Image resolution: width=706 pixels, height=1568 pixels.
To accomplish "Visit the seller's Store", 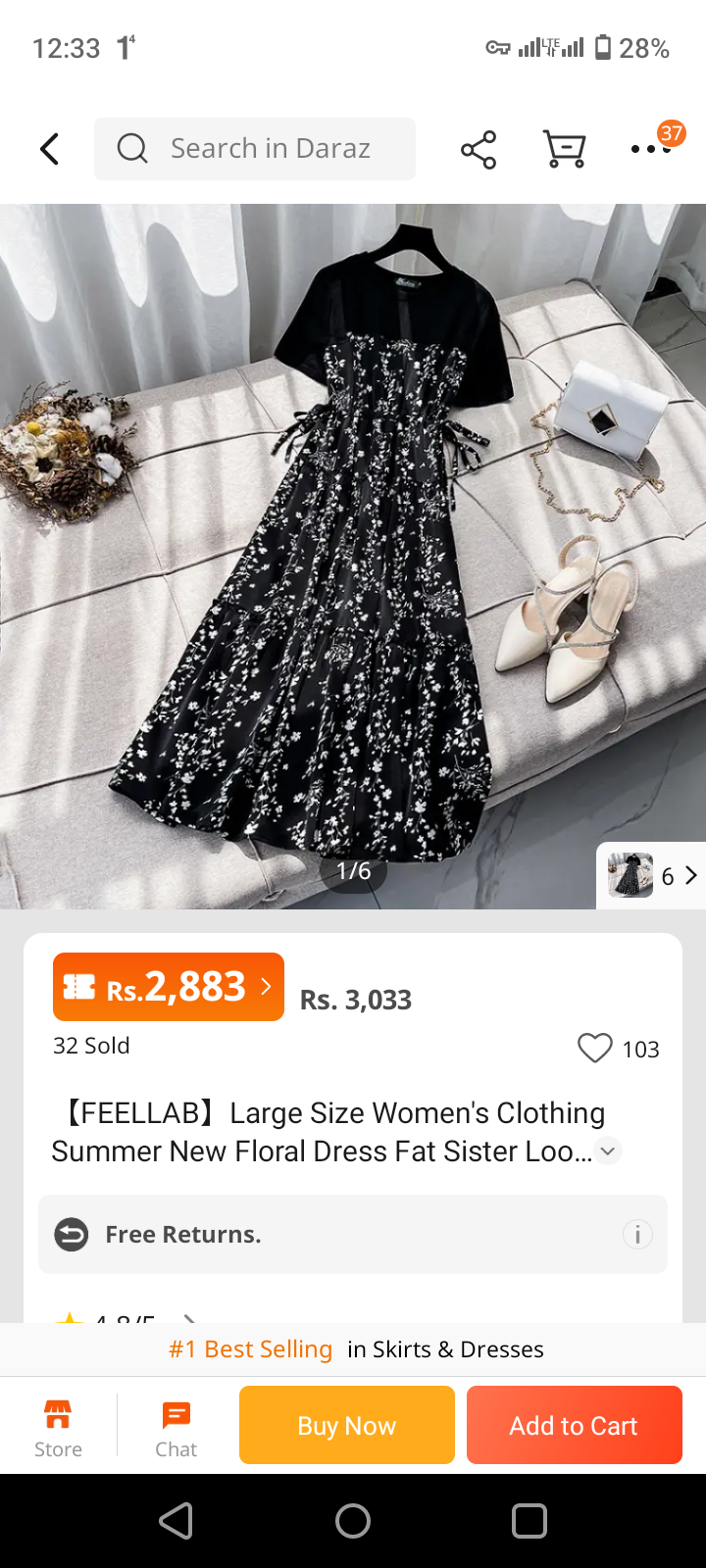I will click(x=58, y=1428).
